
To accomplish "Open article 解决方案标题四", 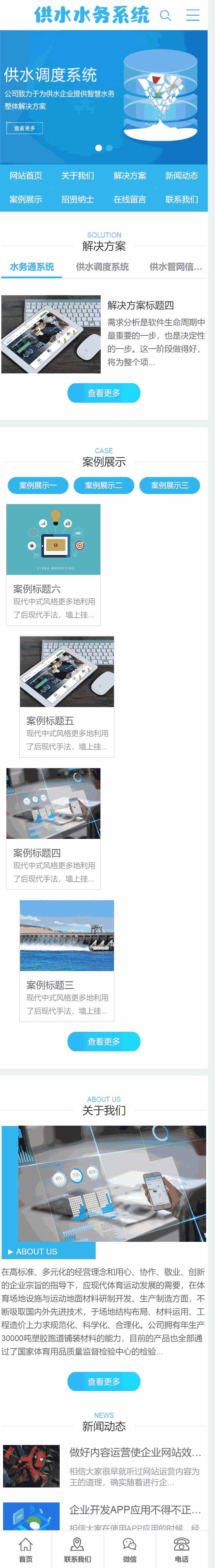I will tap(140, 305).
